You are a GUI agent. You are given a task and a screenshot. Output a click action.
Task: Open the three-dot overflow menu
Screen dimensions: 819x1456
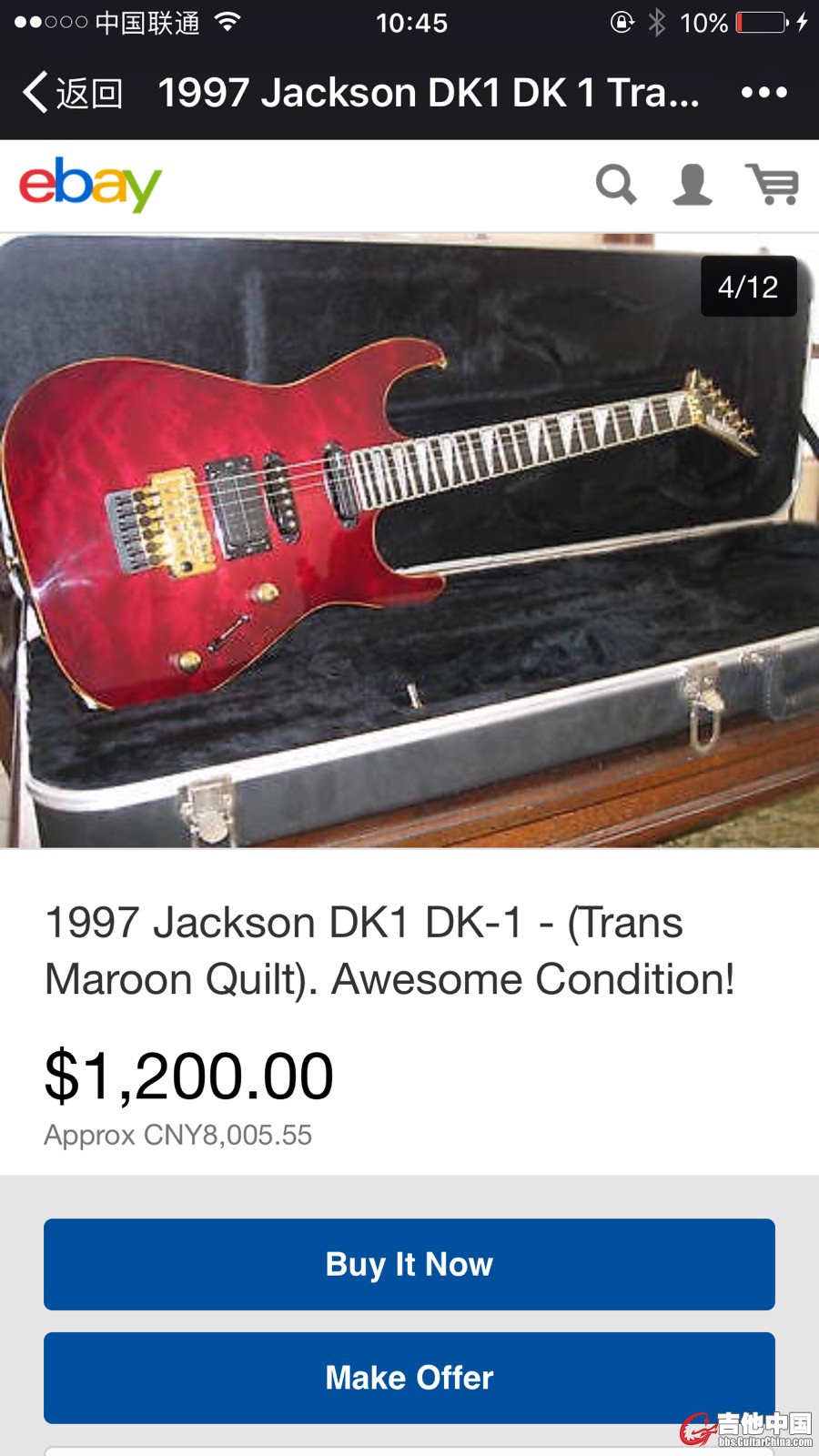coord(763,93)
